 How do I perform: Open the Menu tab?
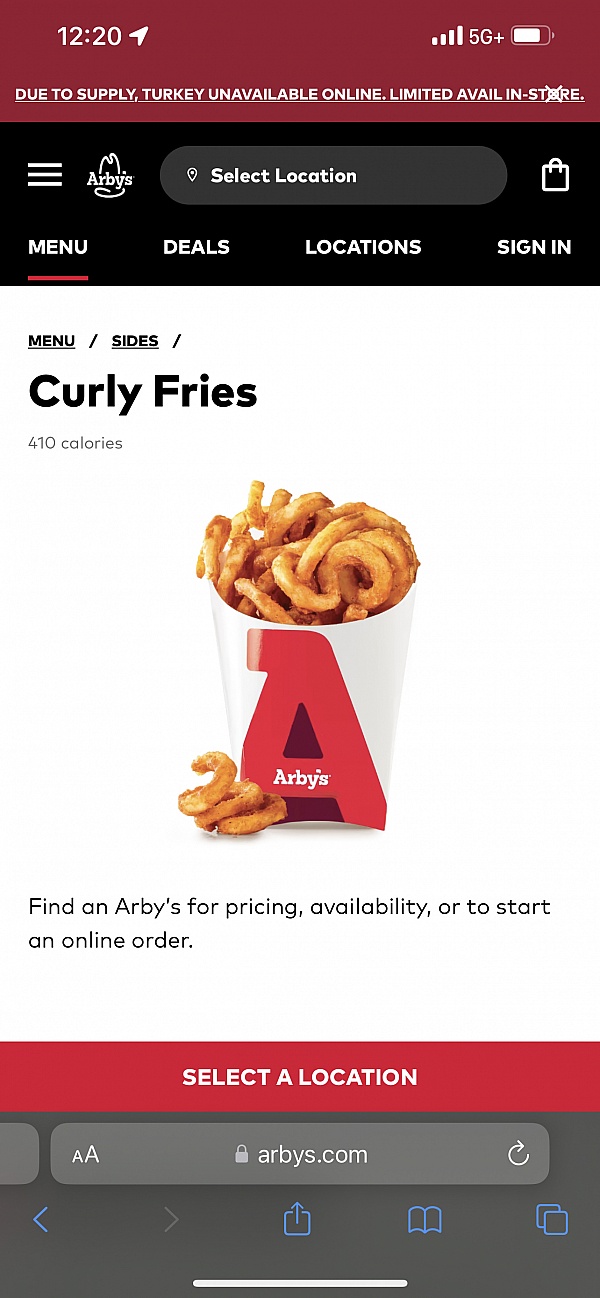(58, 247)
